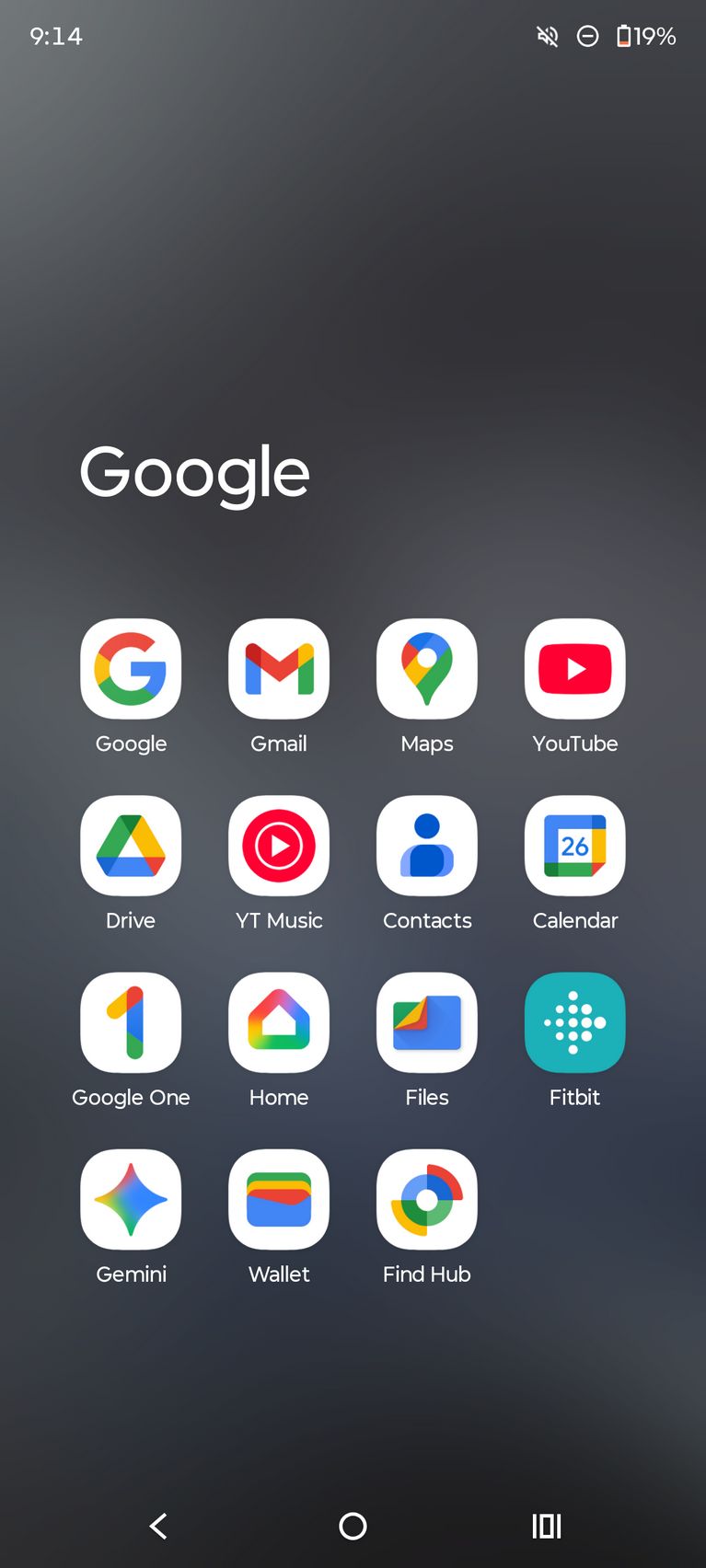Screen dimensions: 706x1568
Task: Launch the YouTube app
Action: (575, 669)
